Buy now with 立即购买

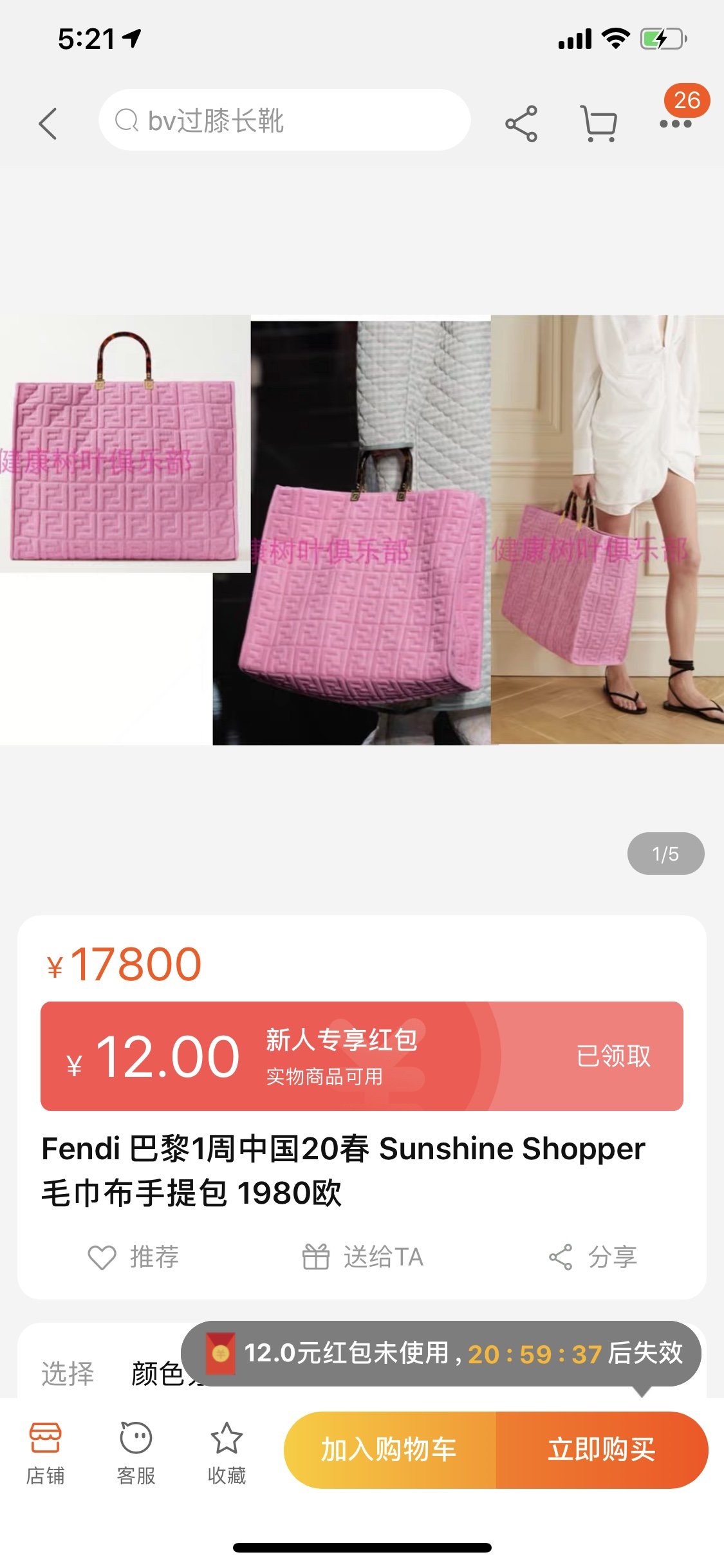(602, 1450)
